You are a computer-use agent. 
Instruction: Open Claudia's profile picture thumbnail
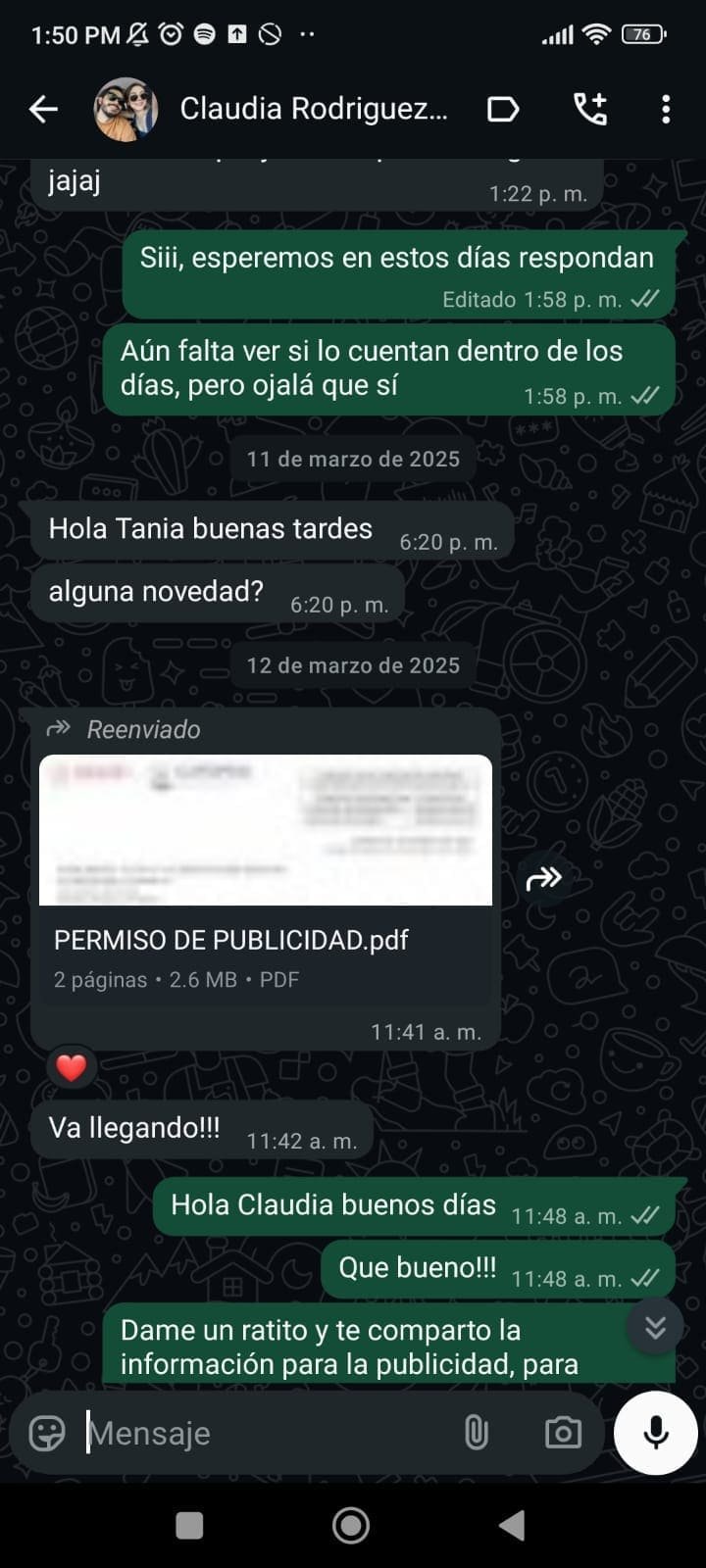tap(126, 109)
